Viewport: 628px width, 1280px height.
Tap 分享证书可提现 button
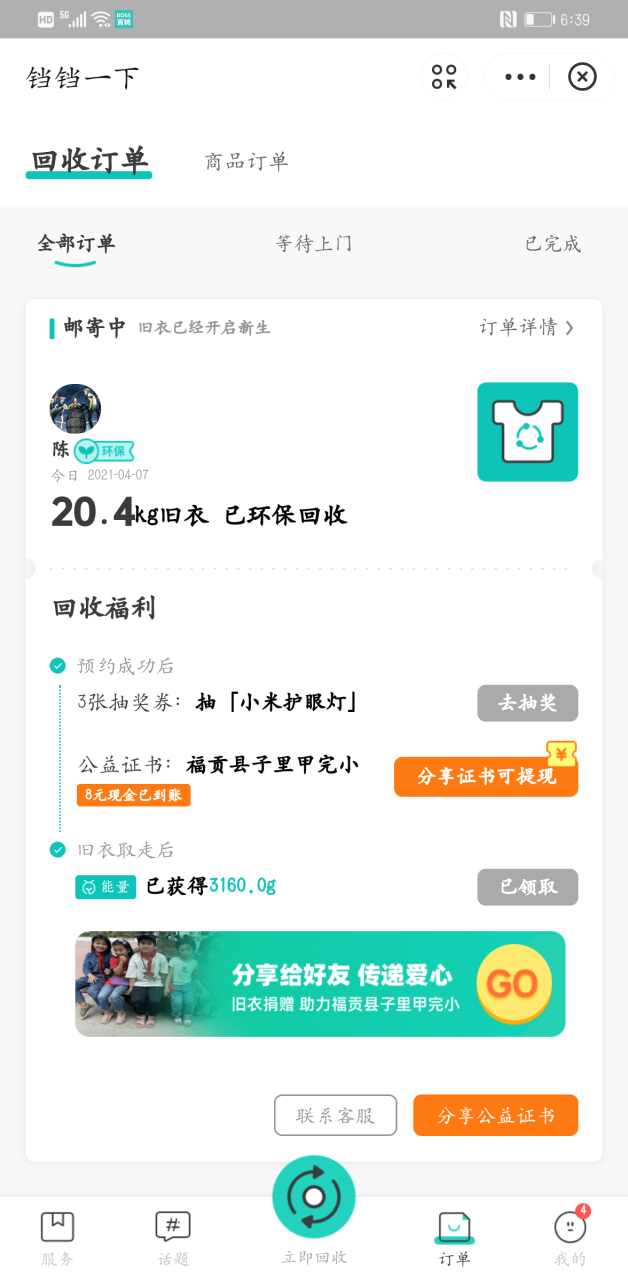click(486, 776)
